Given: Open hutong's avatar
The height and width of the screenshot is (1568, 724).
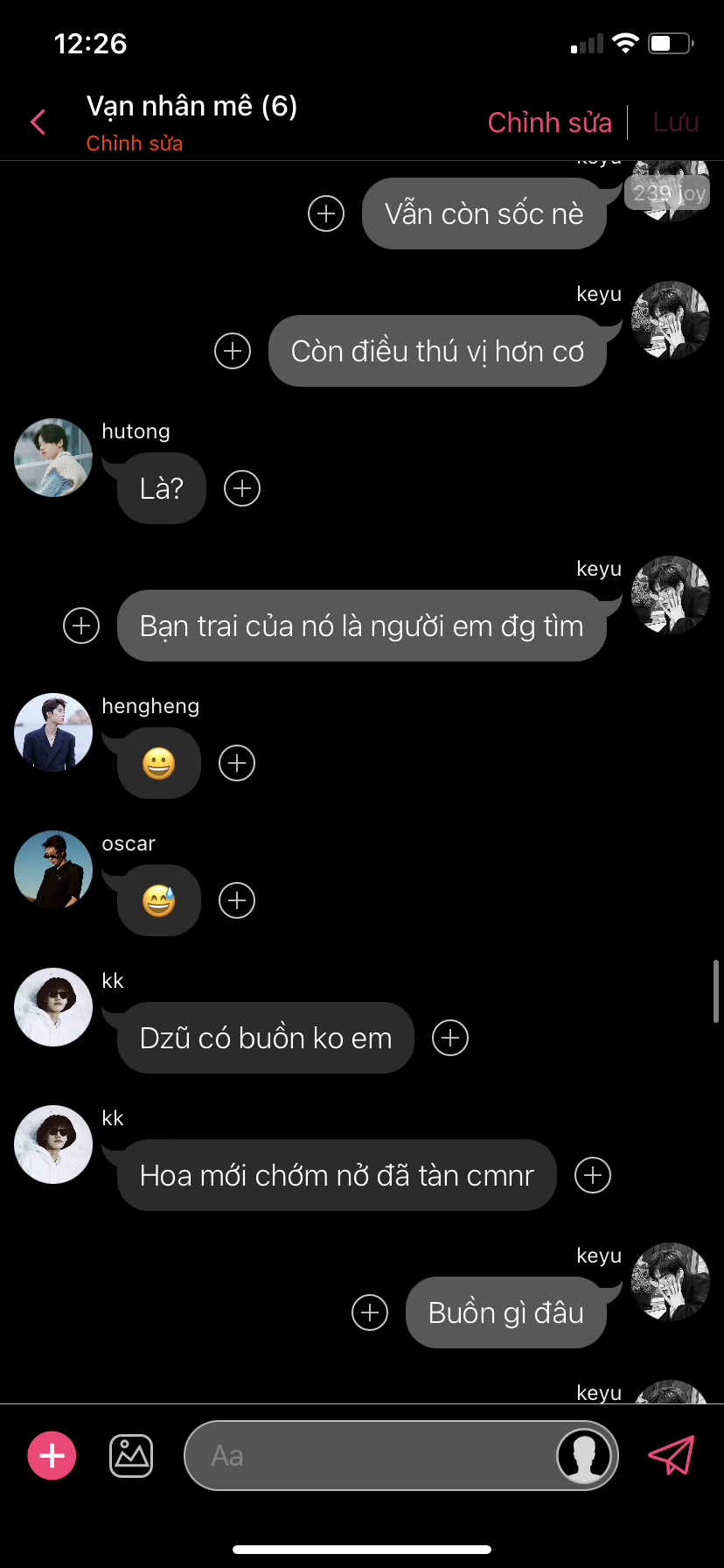Looking at the screenshot, I should click(x=53, y=458).
